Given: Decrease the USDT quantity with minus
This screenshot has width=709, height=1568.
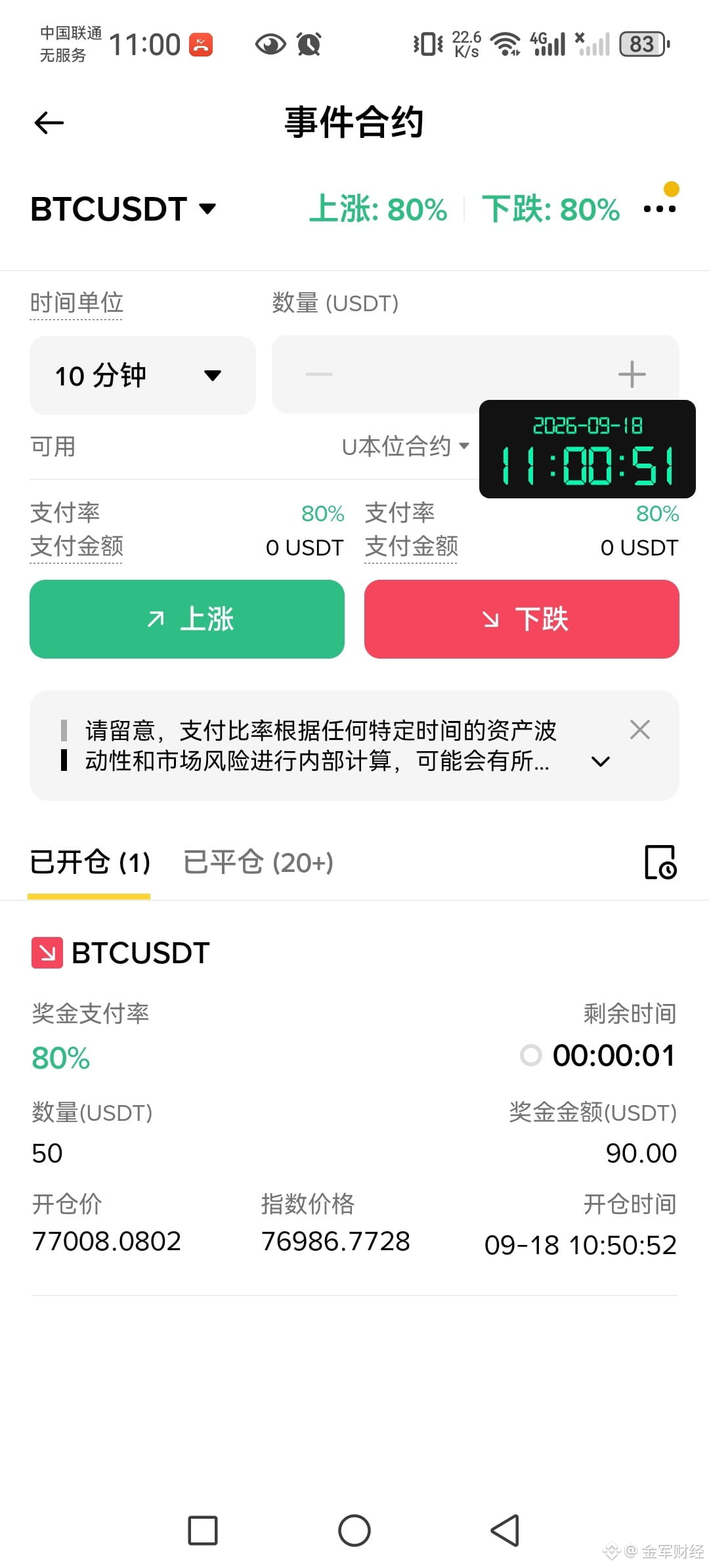Looking at the screenshot, I should point(319,374).
